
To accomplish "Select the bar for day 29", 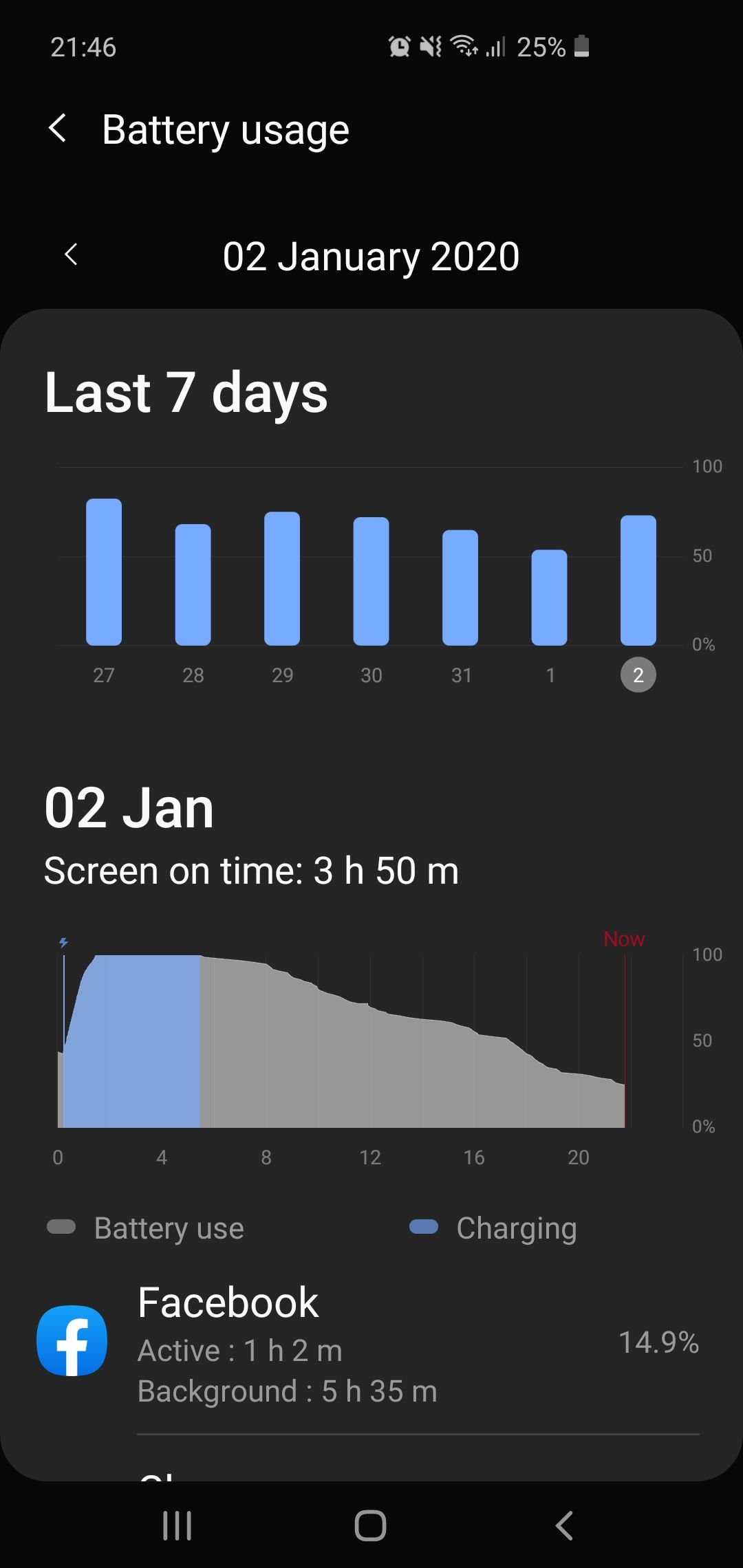I will 282,578.
